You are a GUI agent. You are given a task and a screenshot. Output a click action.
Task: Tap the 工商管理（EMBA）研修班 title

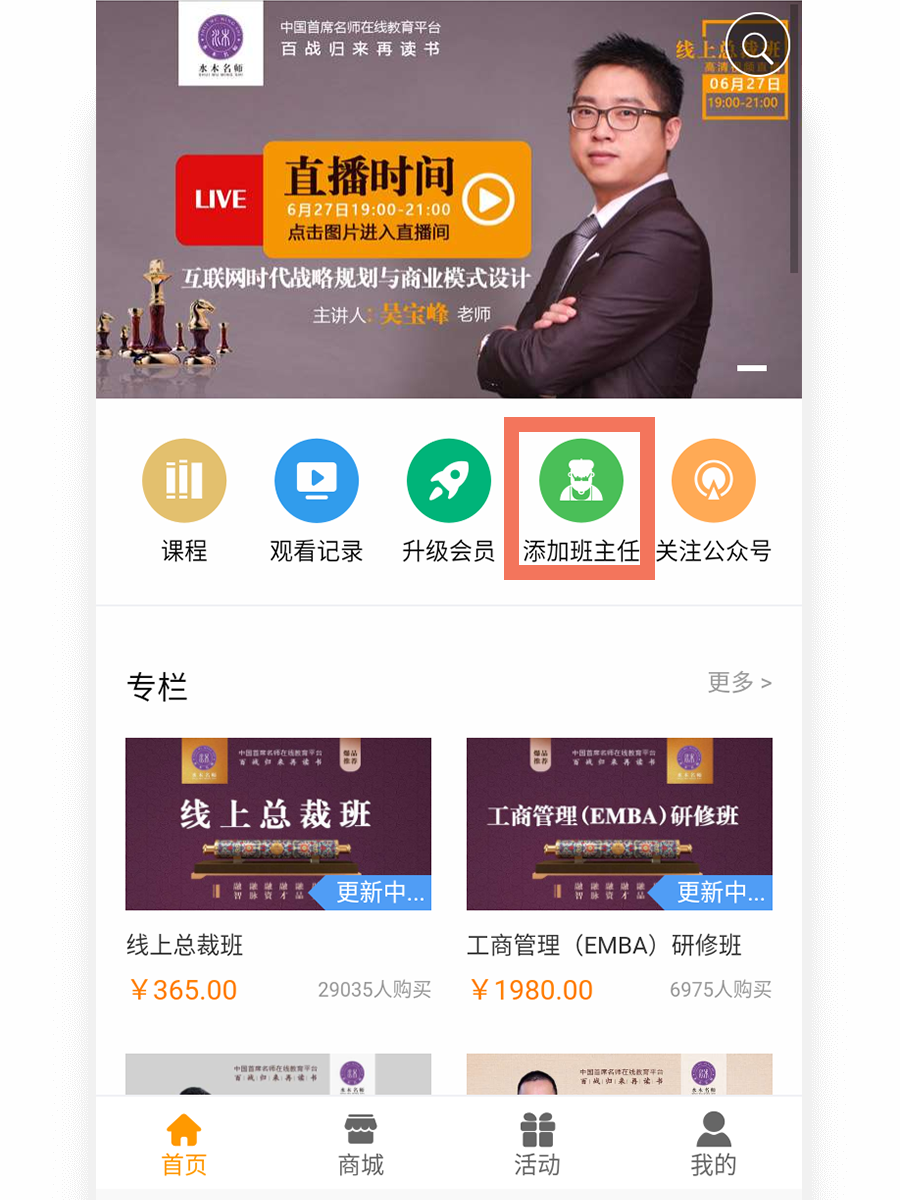[618, 944]
